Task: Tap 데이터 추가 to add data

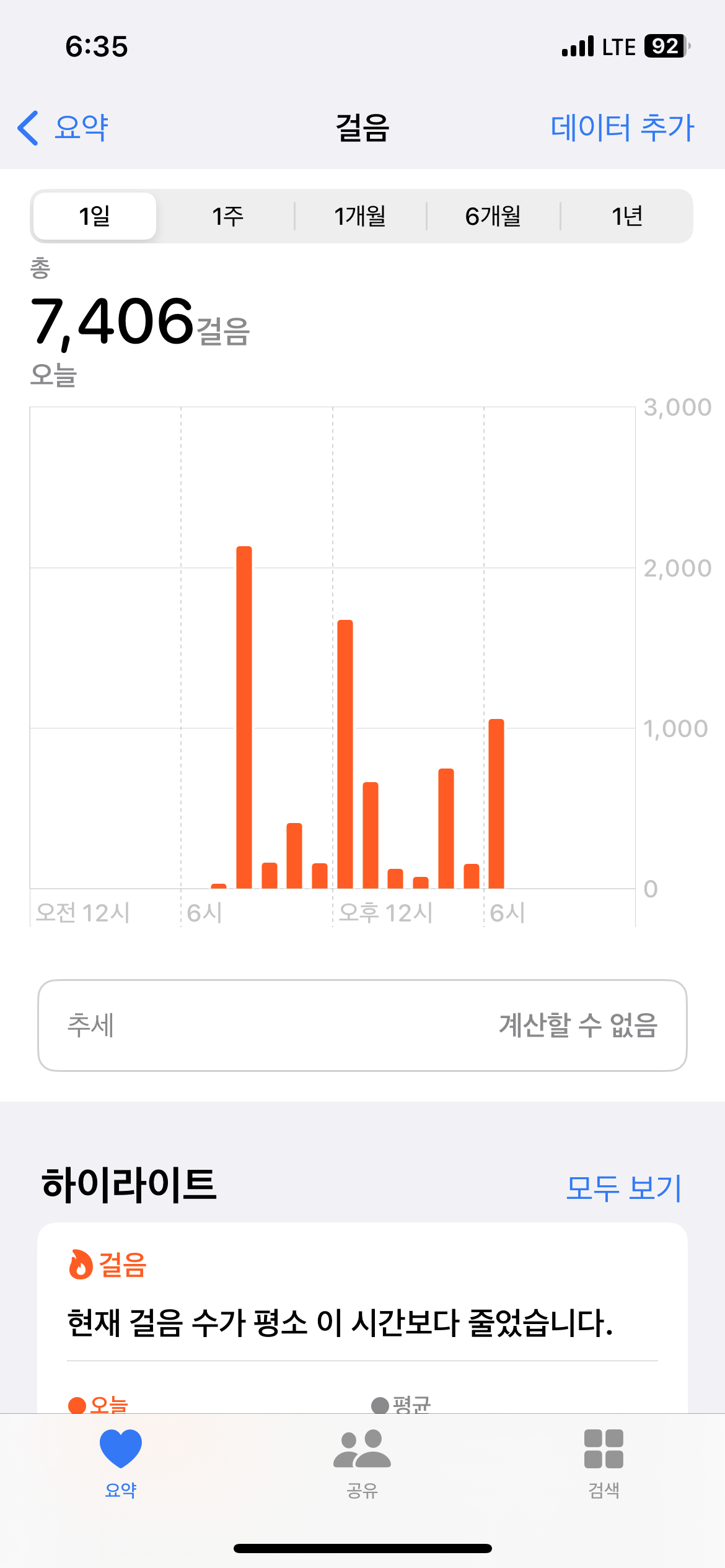Action: [x=622, y=128]
